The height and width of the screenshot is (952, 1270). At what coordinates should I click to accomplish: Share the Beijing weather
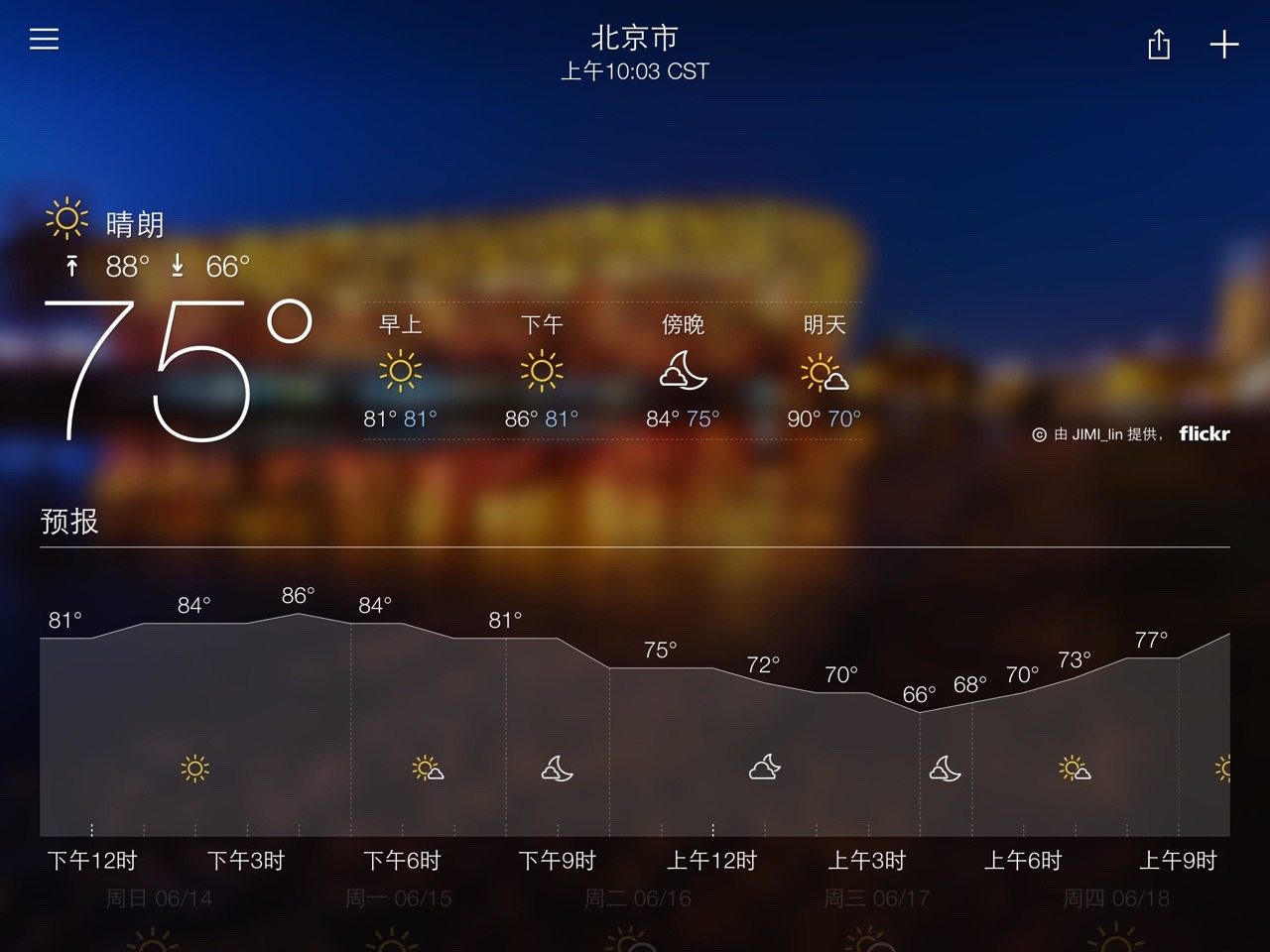click(1159, 45)
